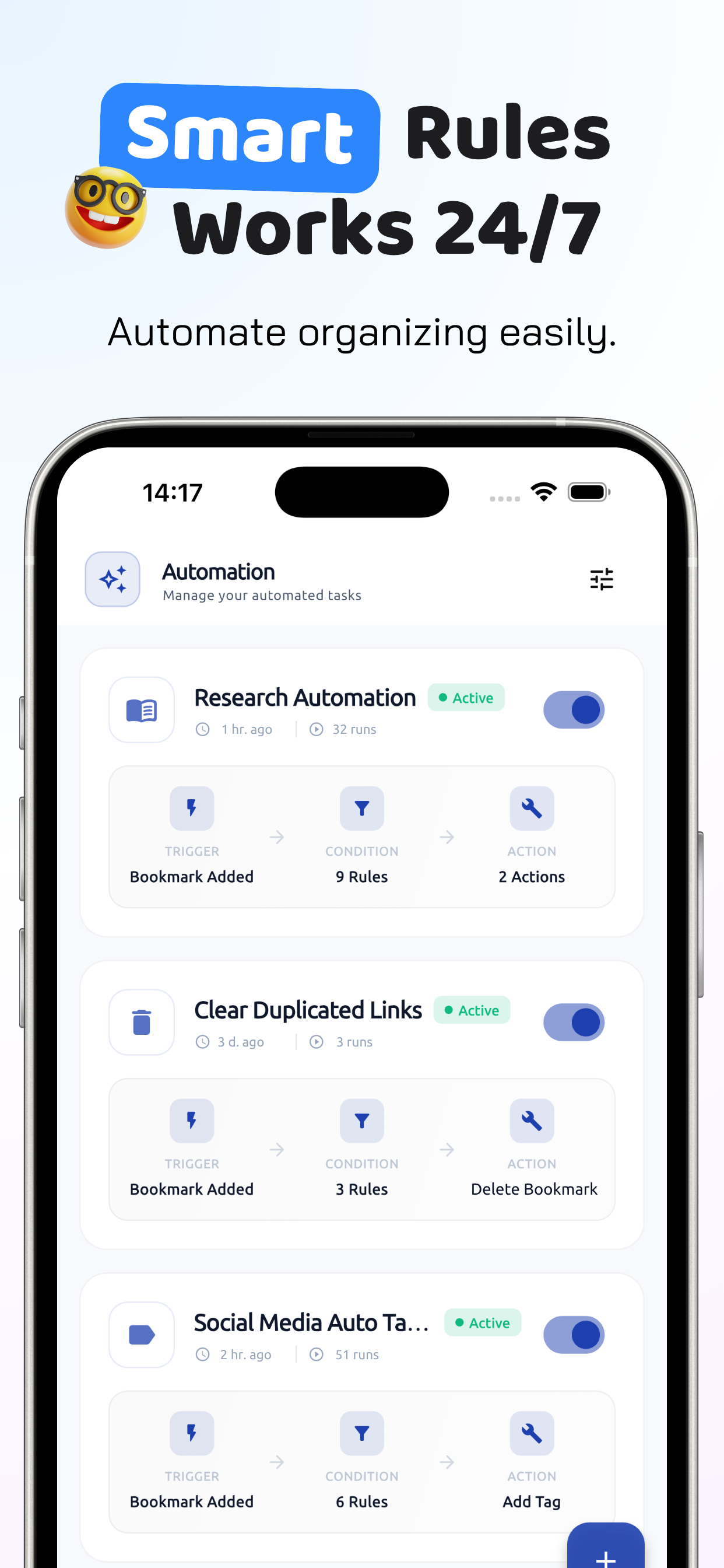Select the tag icon on Social Media Auto Tag

(x=141, y=1334)
